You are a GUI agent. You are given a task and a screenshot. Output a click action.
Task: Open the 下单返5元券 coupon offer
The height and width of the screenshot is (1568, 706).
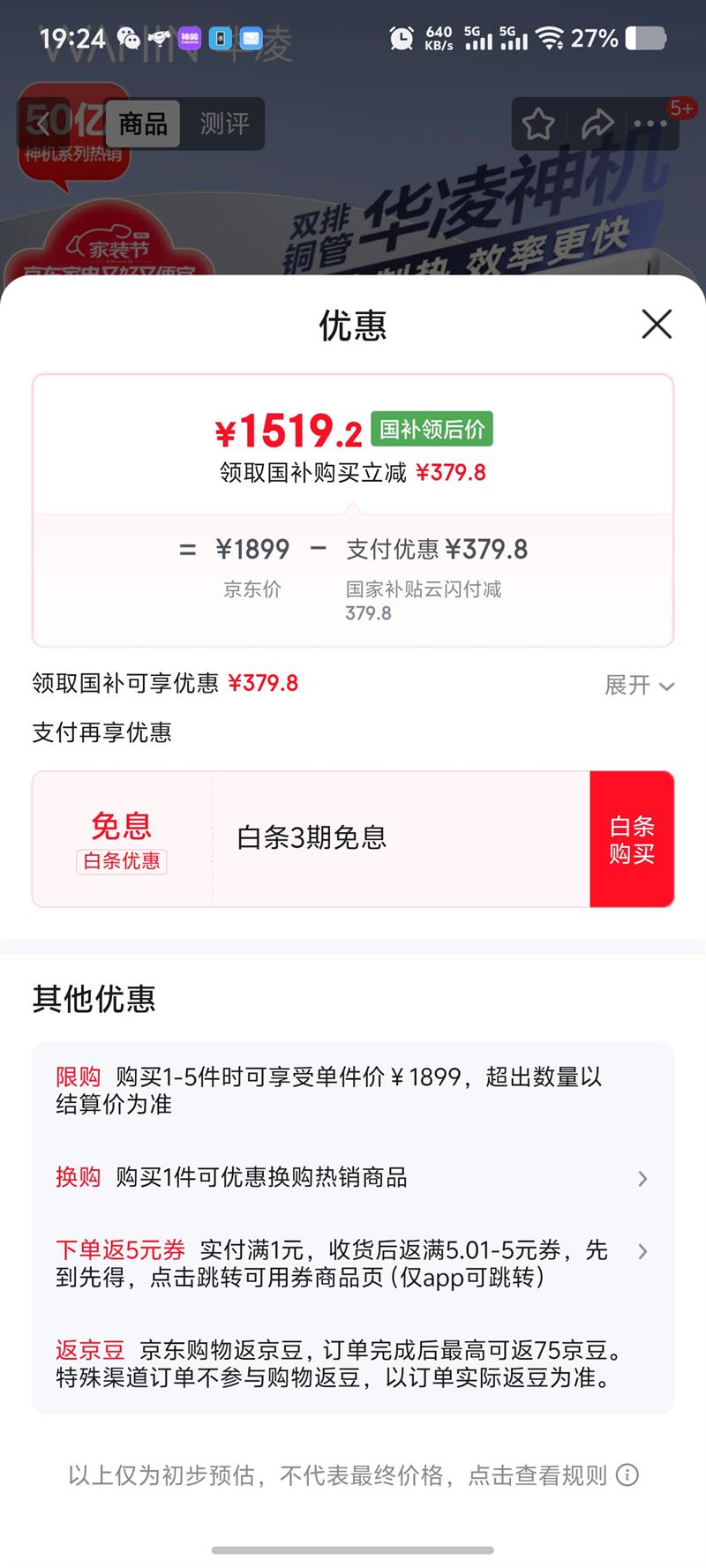pos(642,1251)
